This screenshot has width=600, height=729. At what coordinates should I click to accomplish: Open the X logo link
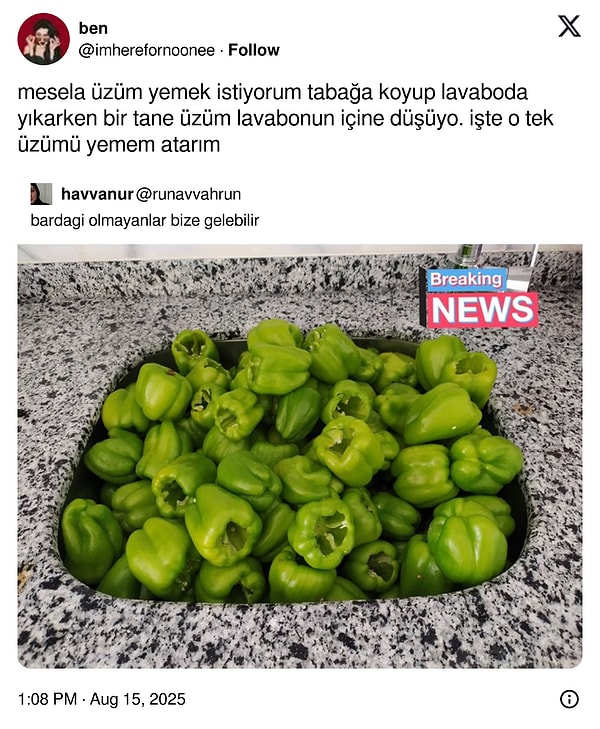568,27
